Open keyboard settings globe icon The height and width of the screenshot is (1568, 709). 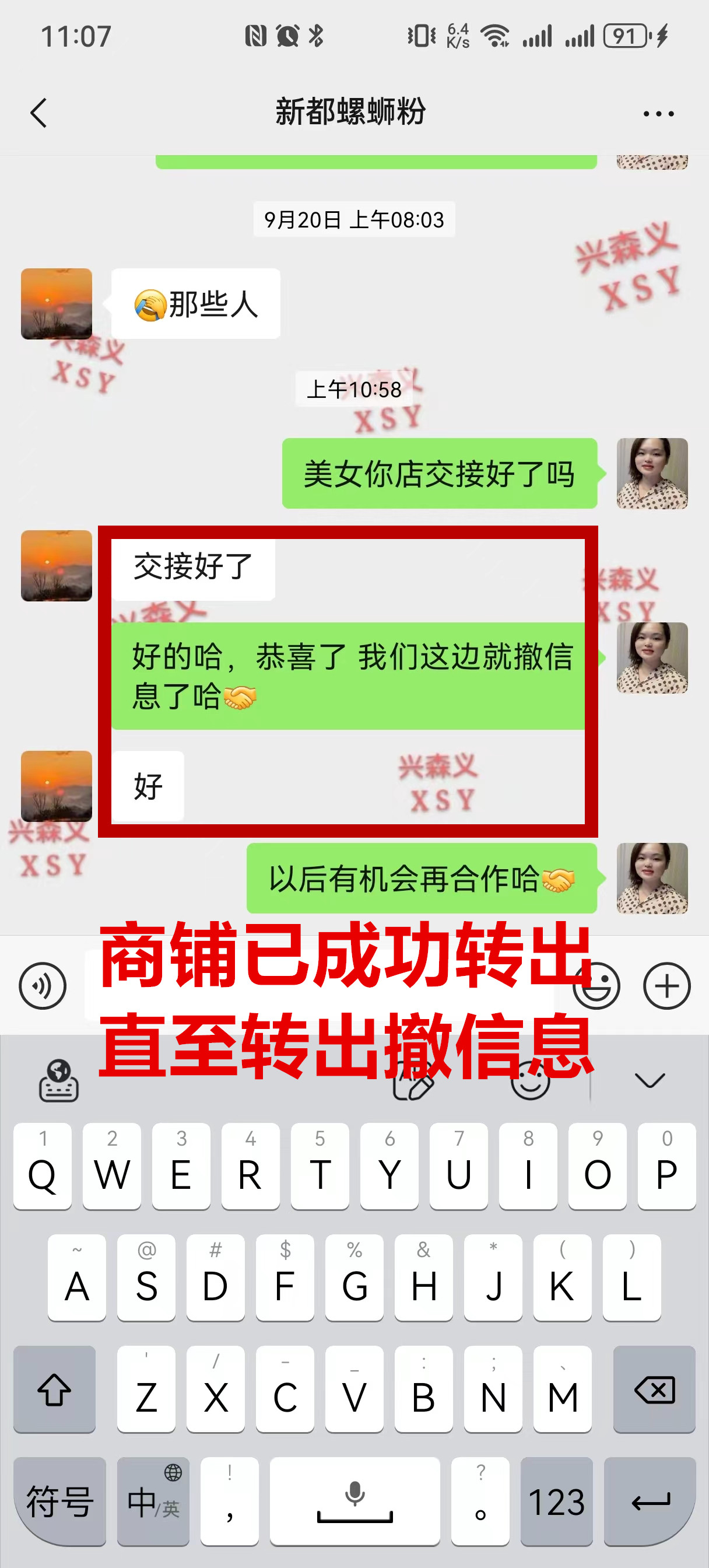click(x=58, y=1081)
